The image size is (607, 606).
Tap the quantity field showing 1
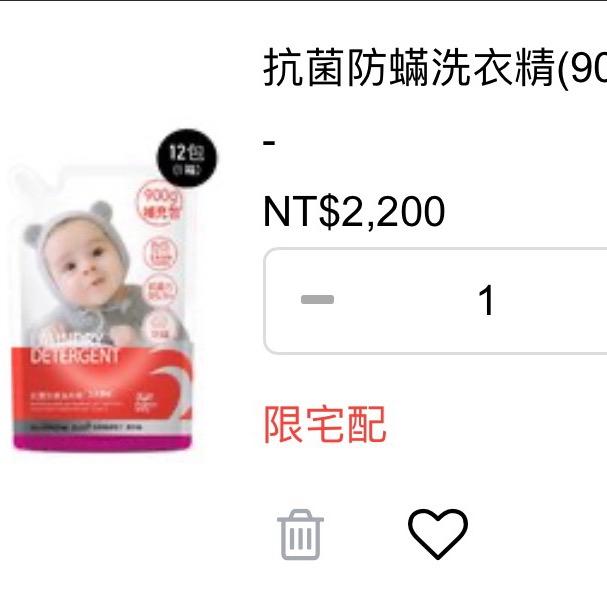487,300
